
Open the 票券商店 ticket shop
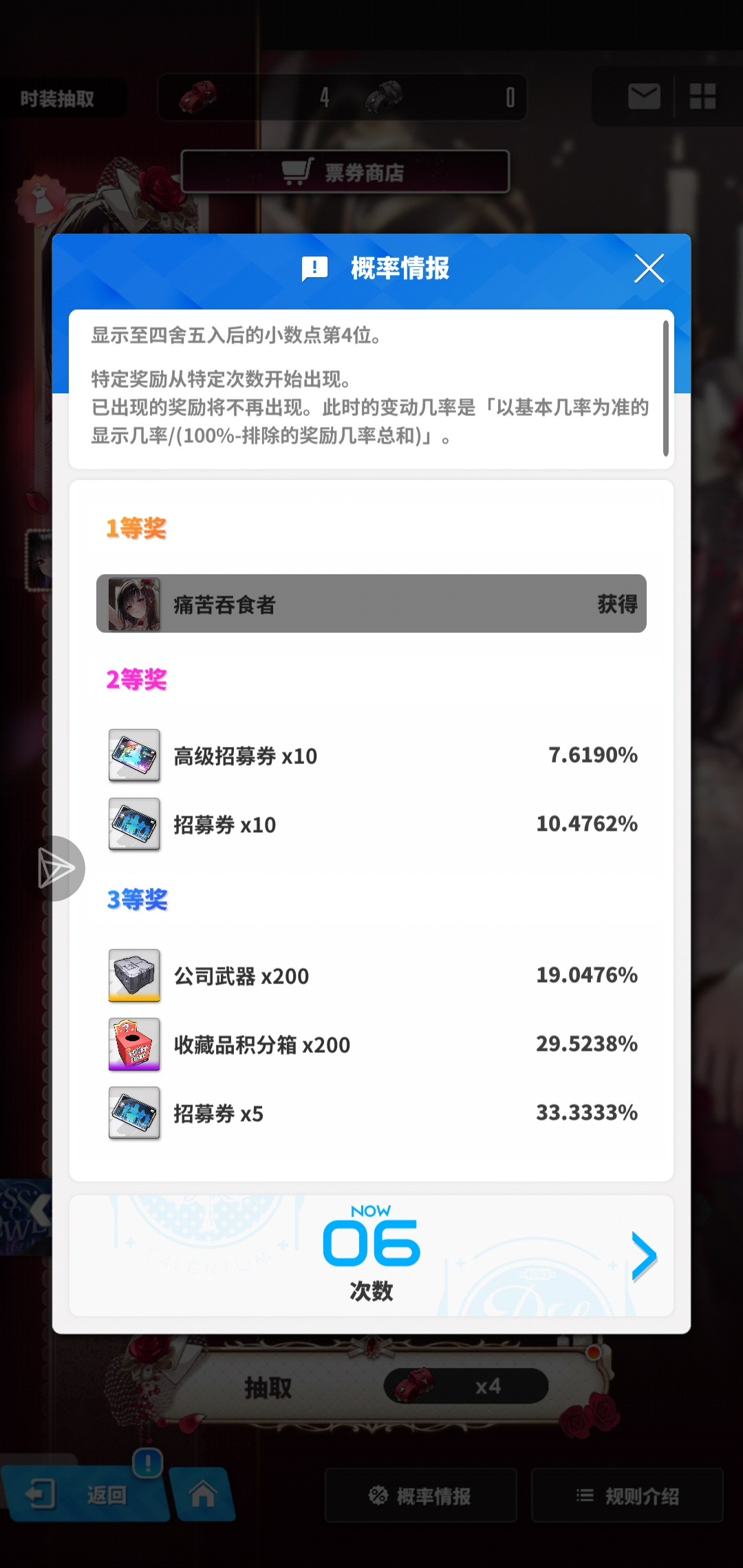click(x=345, y=171)
